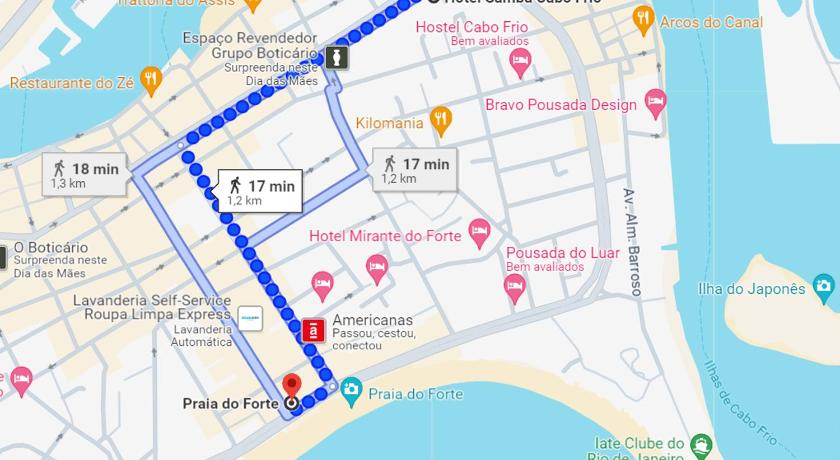The image size is (840, 460).
Task: Open Espaço Revendedor Grupo Boticário marker
Action: pyautogui.click(x=339, y=57)
